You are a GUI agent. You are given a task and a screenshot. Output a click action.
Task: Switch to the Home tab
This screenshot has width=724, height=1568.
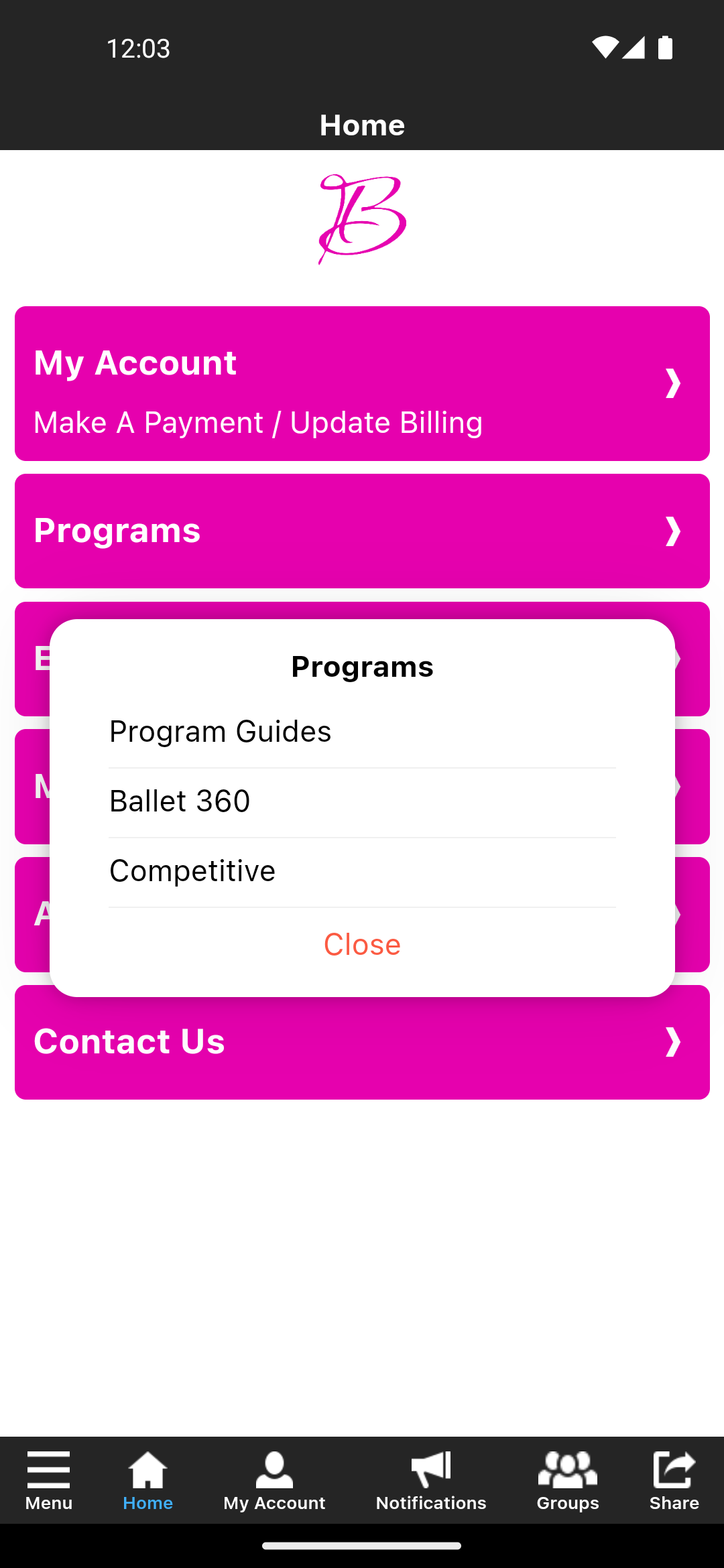(x=148, y=1481)
